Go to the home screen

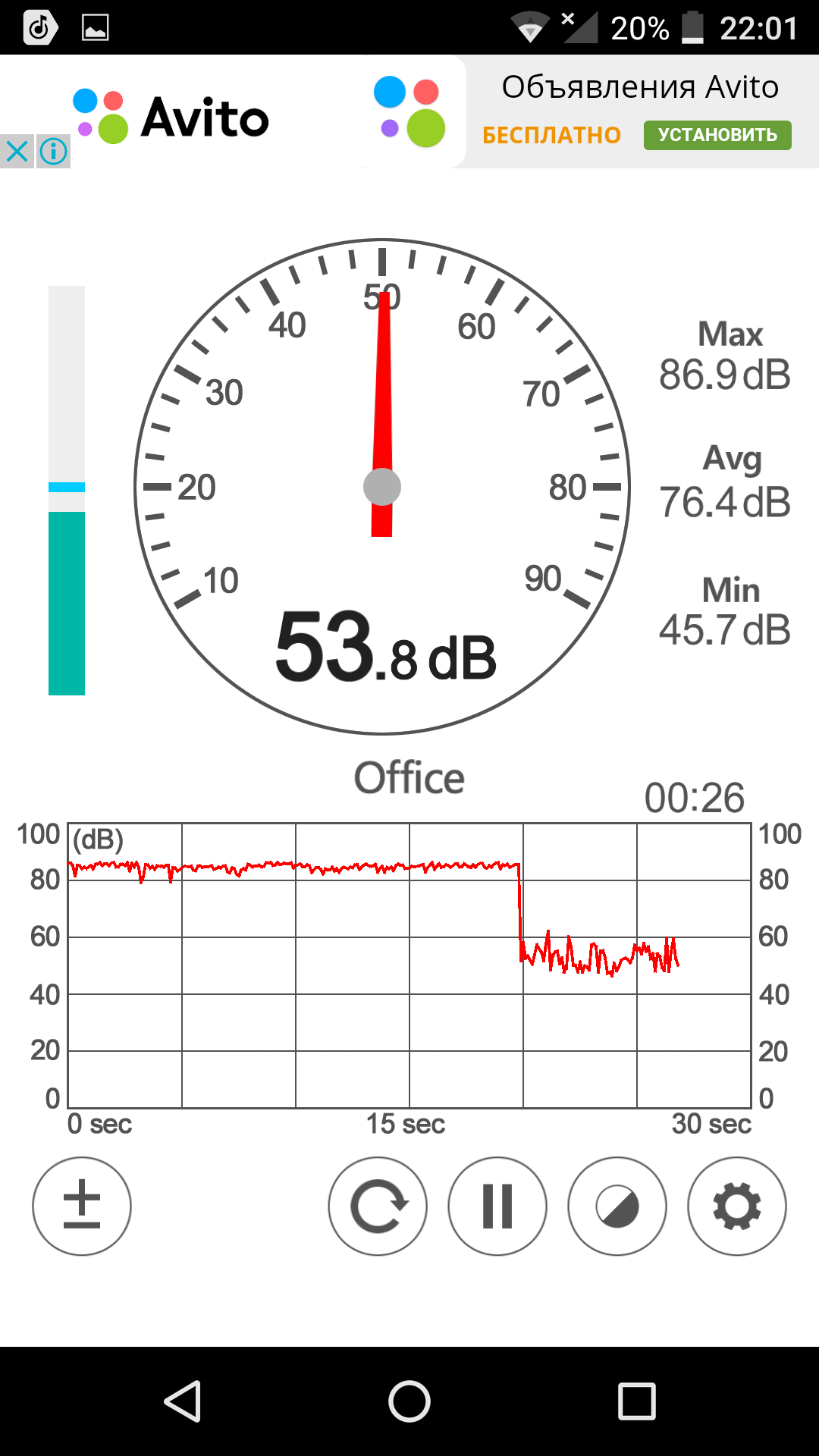pos(409,1401)
